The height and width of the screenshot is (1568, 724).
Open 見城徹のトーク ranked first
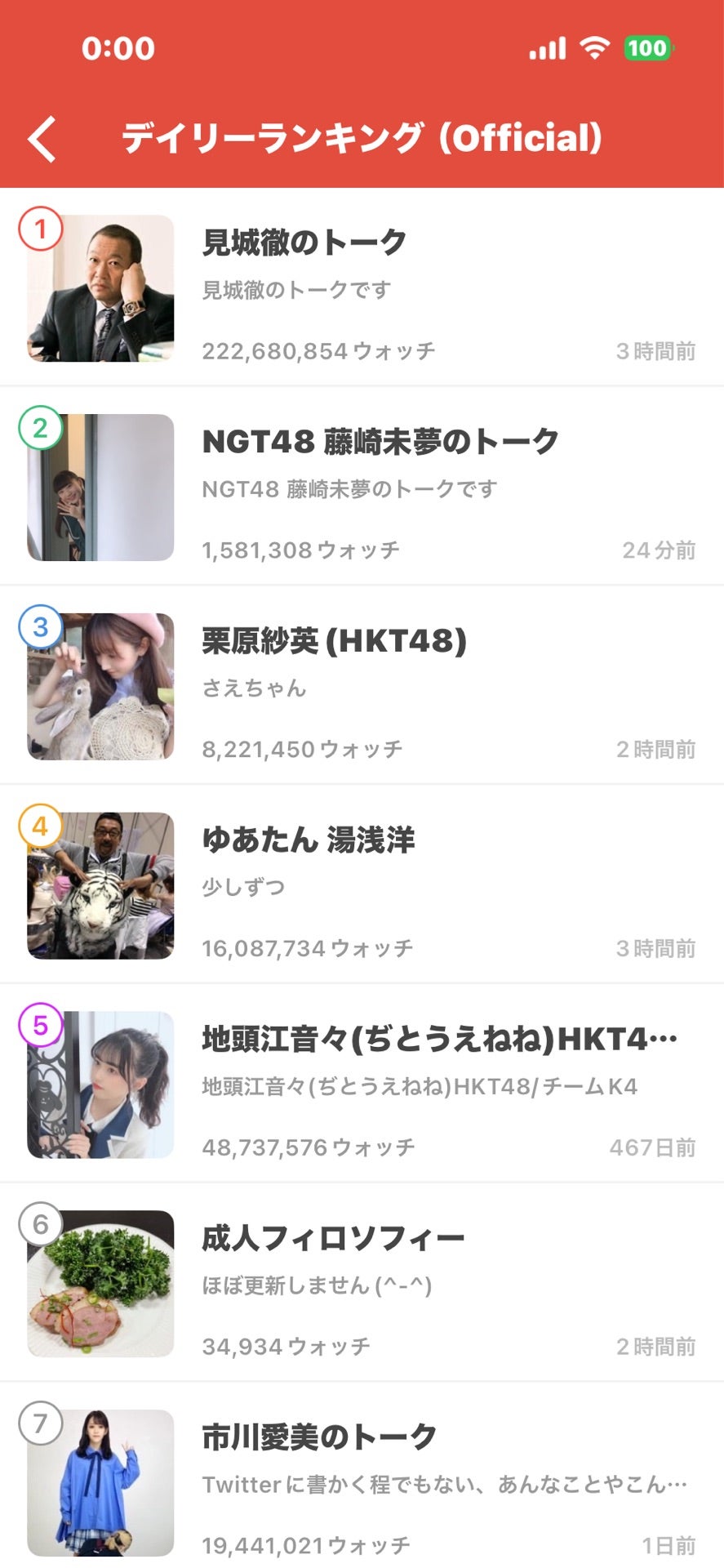tap(362, 287)
